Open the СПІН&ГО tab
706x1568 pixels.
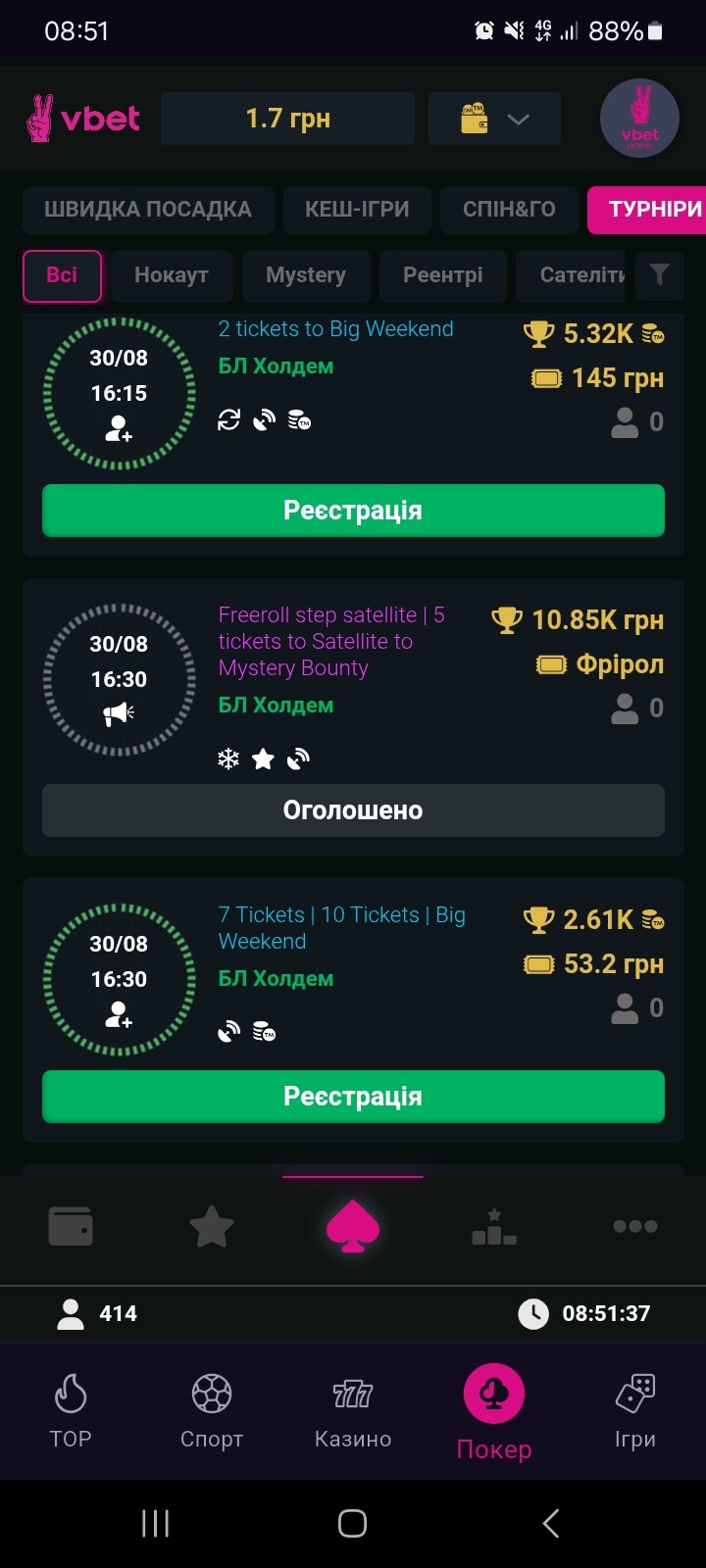[509, 209]
